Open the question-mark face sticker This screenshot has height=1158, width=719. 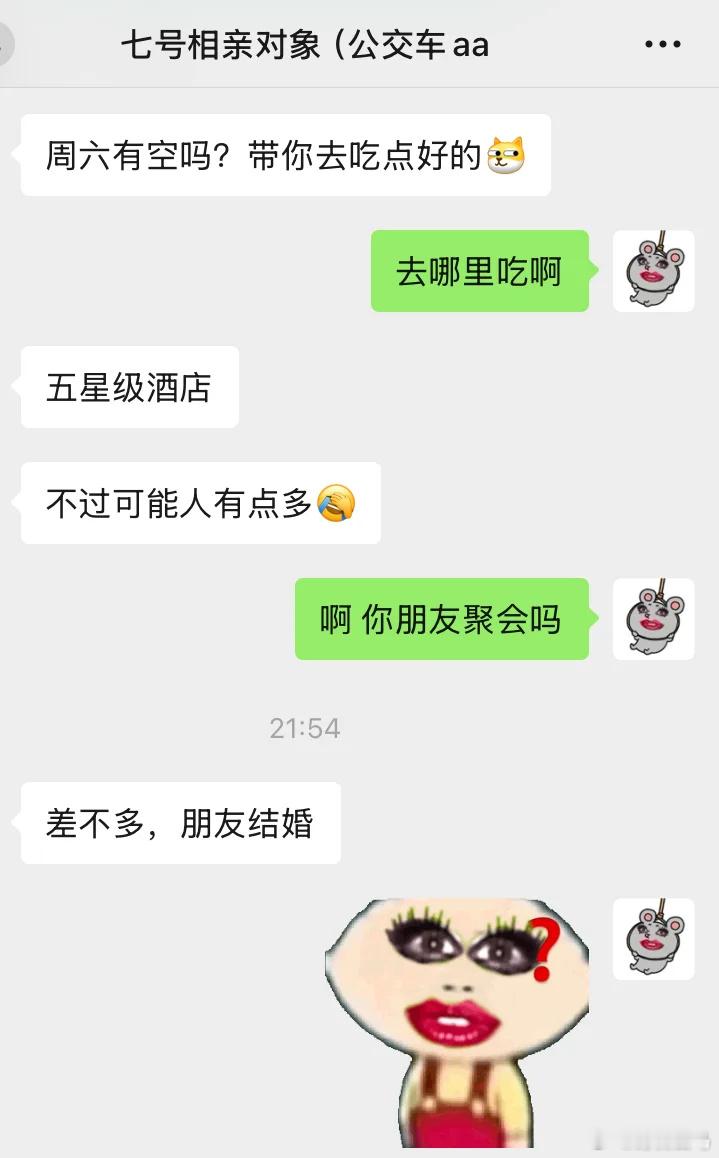[457, 1022]
